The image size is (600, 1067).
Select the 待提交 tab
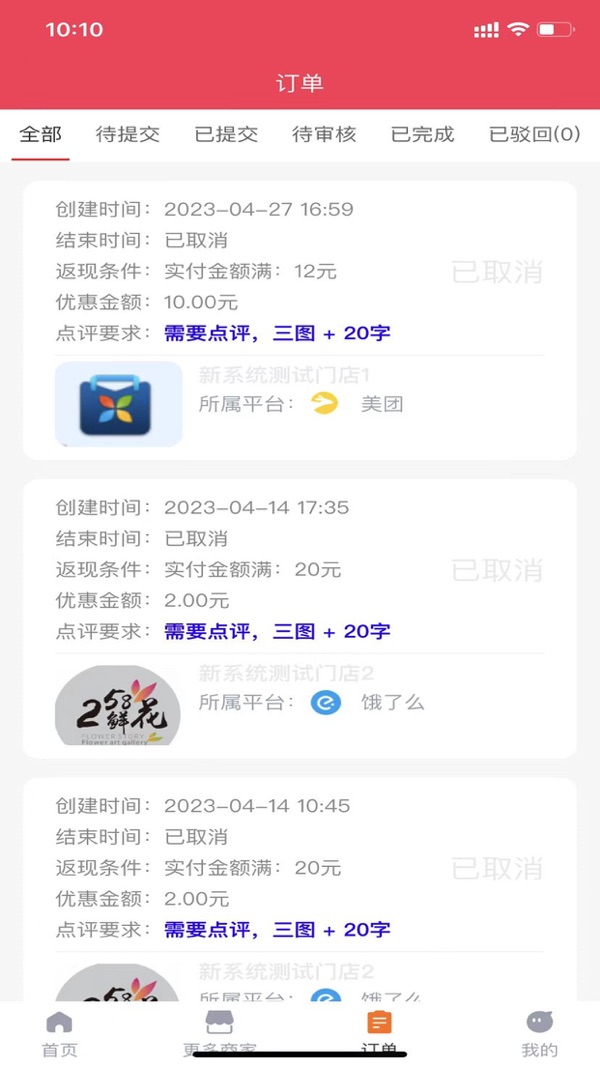tap(127, 135)
